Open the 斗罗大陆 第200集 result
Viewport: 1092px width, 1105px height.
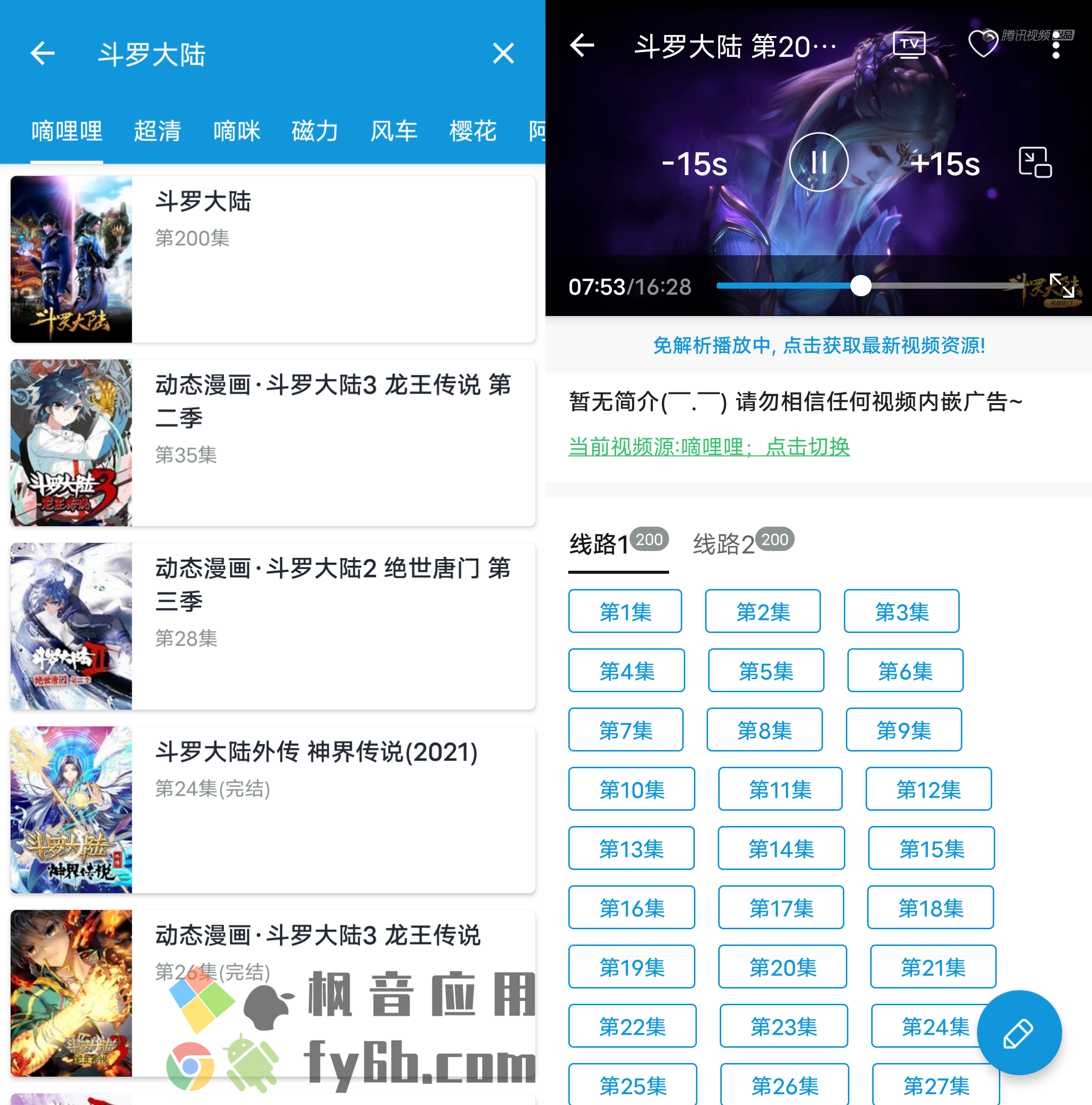(273, 259)
